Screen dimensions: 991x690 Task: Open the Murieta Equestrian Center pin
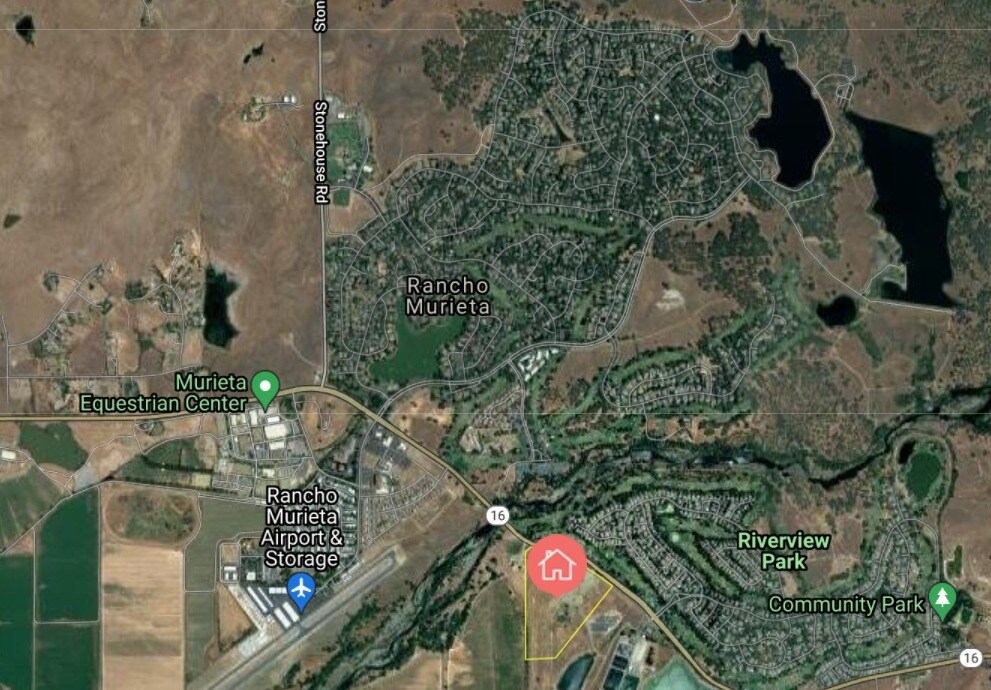(265, 385)
